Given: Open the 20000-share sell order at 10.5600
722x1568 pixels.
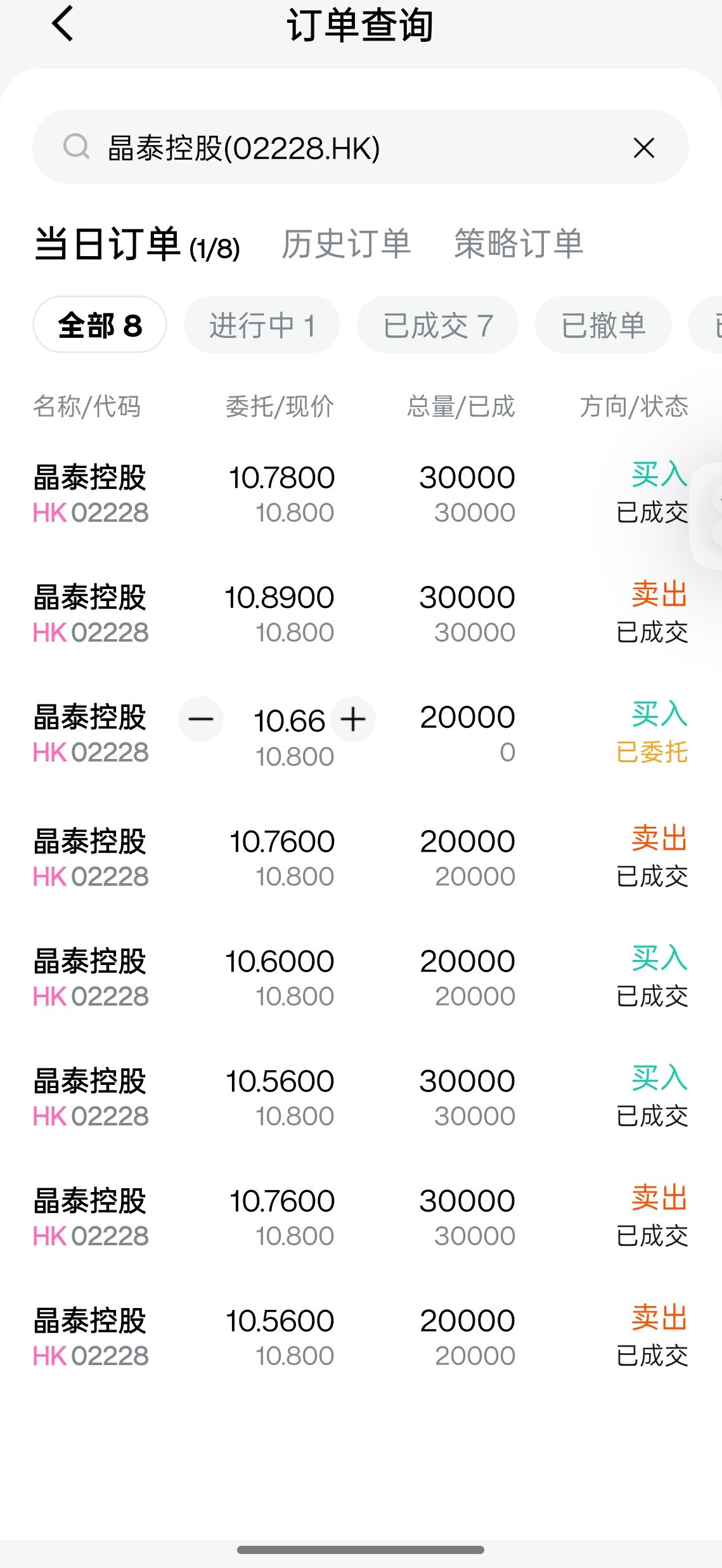Looking at the screenshot, I should tap(360, 1338).
